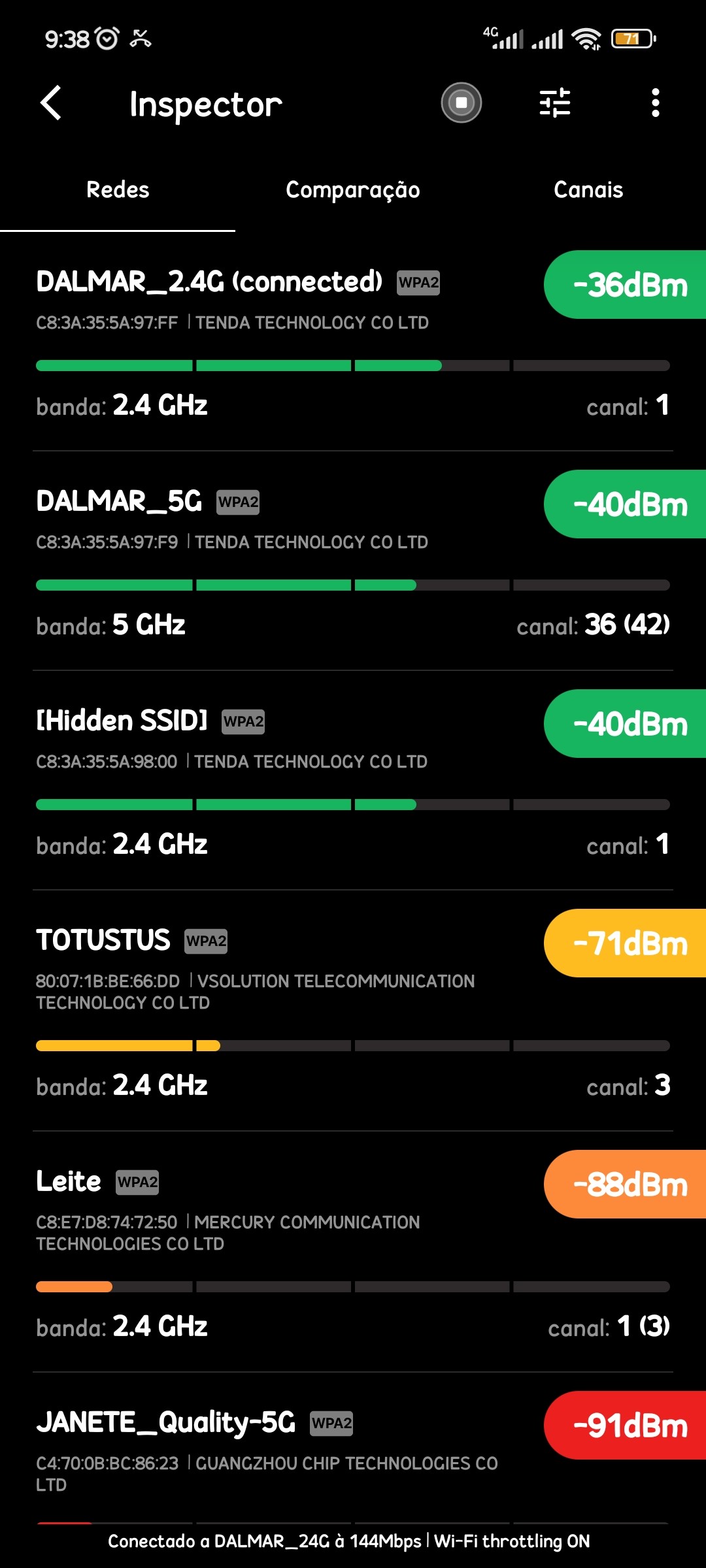The image size is (706, 1568).
Task: Go back from the Inspector screen
Action: pyautogui.click(x=51, y=103)
